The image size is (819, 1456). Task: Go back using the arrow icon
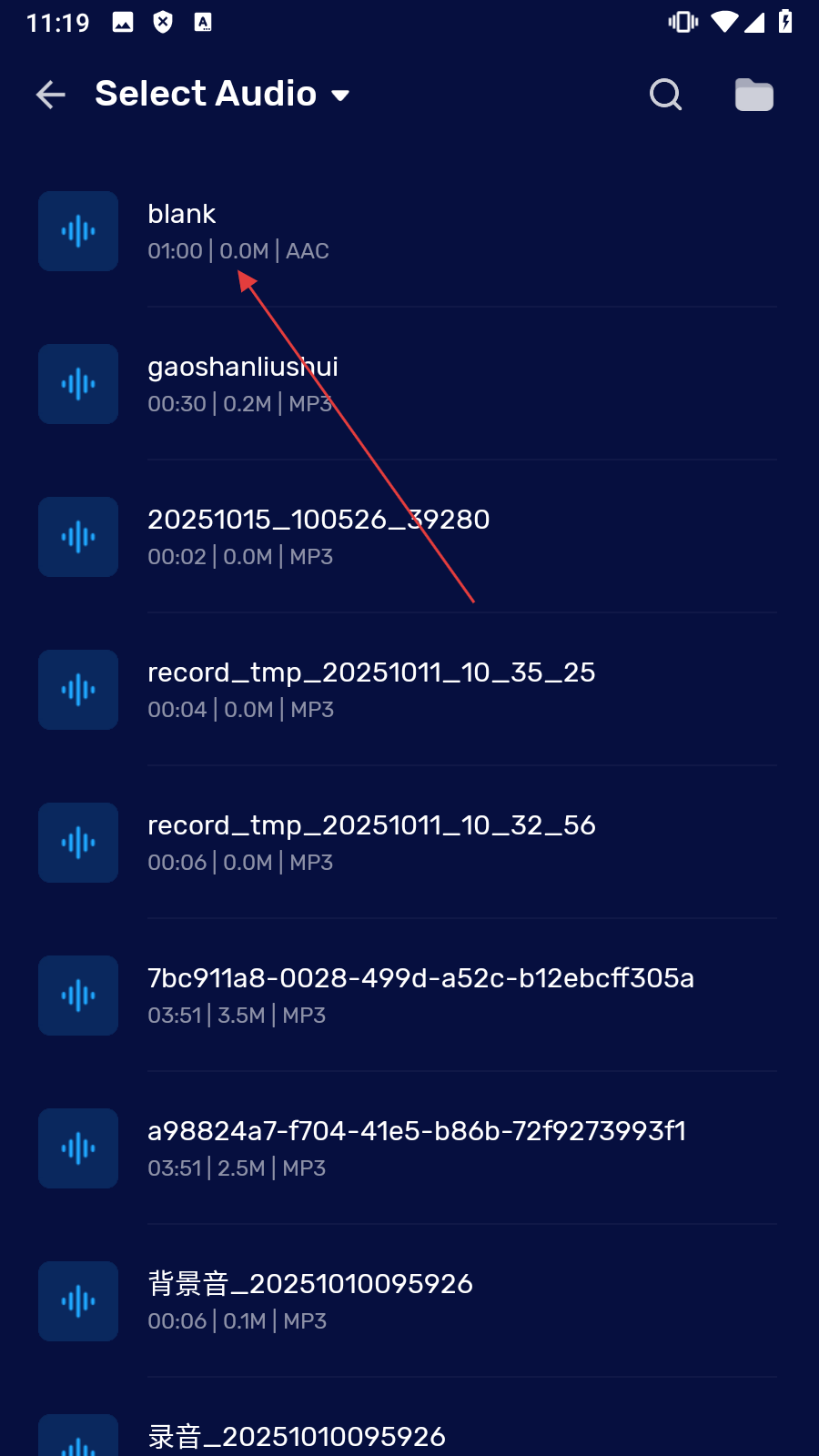pyautogui.click(x=51, y=95)
